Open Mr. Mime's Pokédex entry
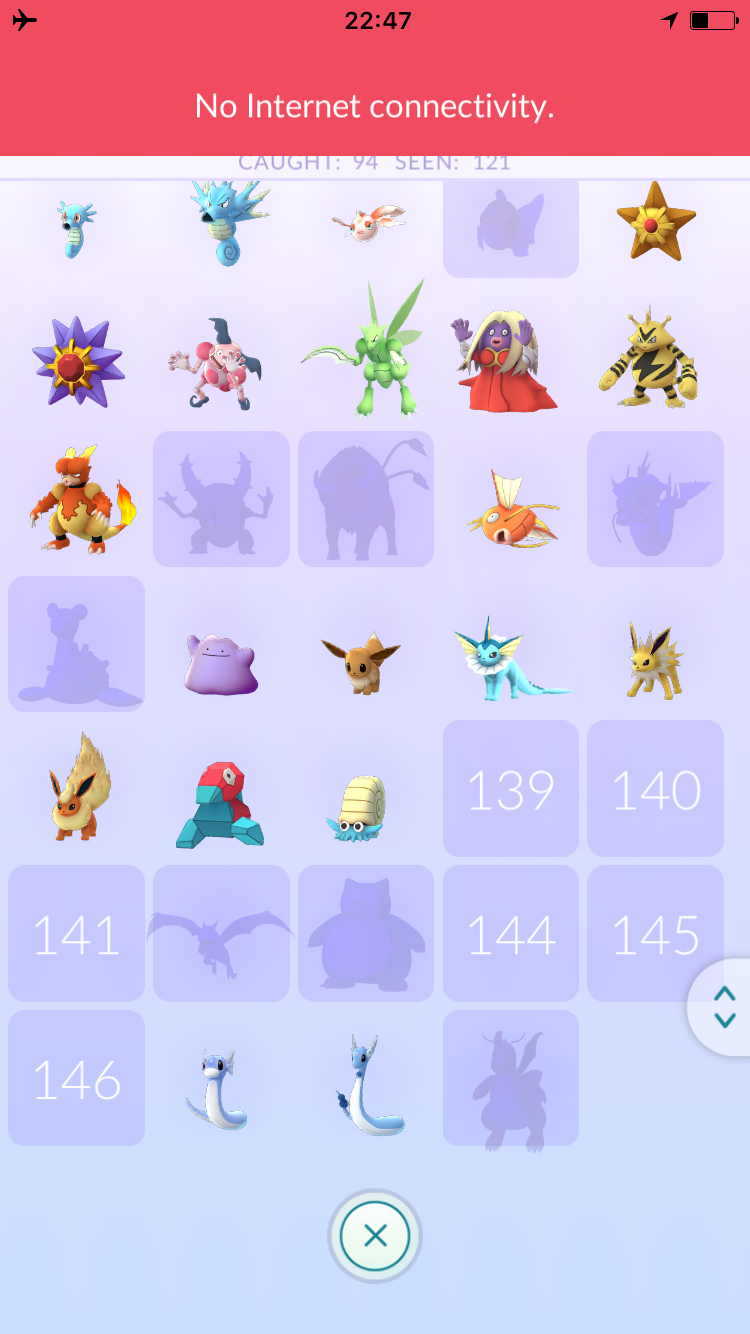750x1334 pixels. [218, 362]
